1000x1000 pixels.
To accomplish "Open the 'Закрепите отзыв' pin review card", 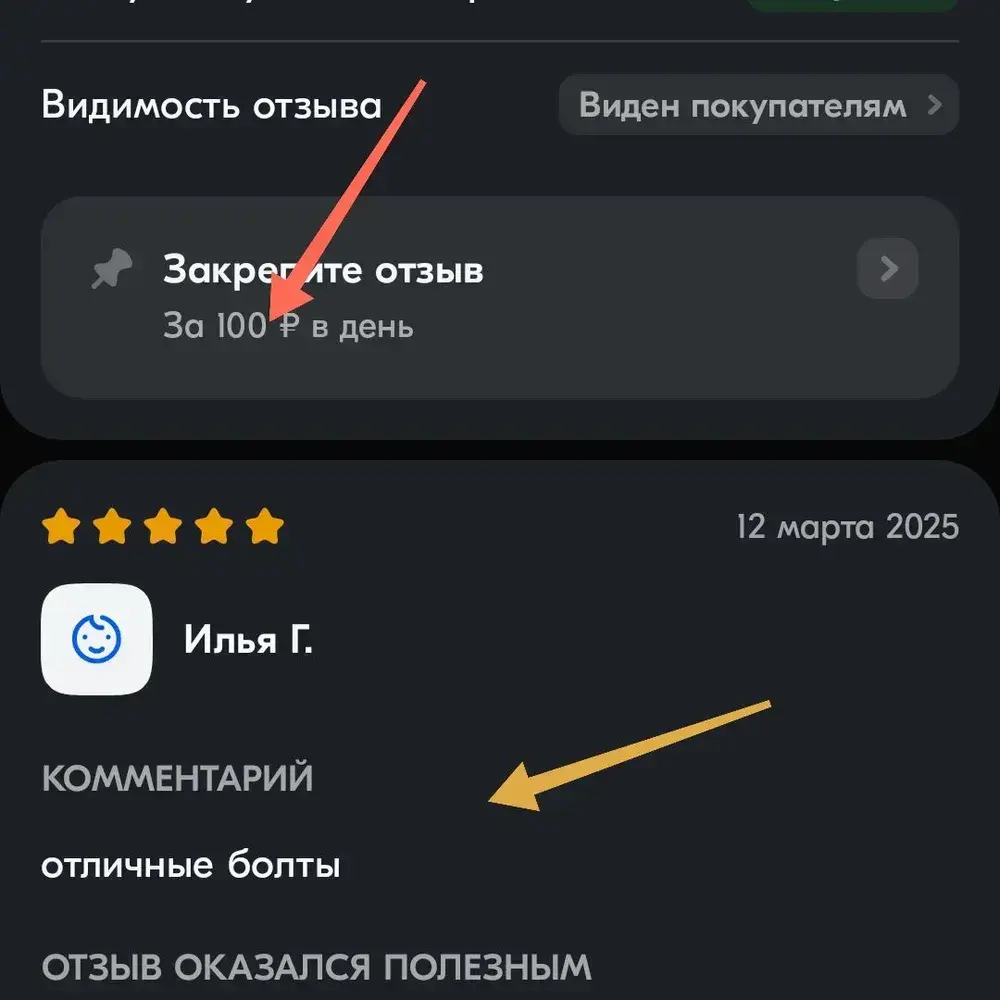I will [x=500, y=297].
